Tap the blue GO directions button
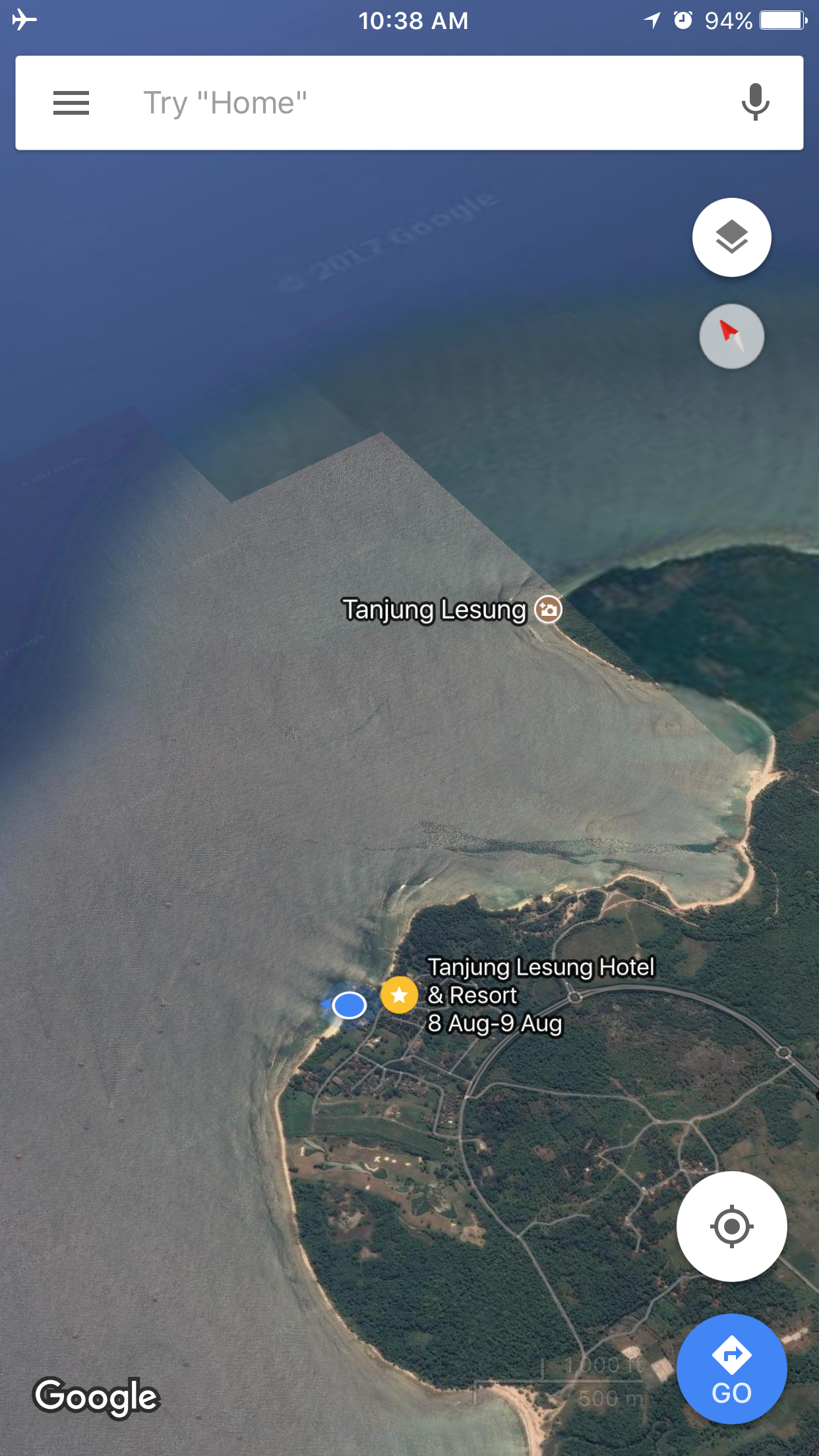 (x=731, y=1368)
